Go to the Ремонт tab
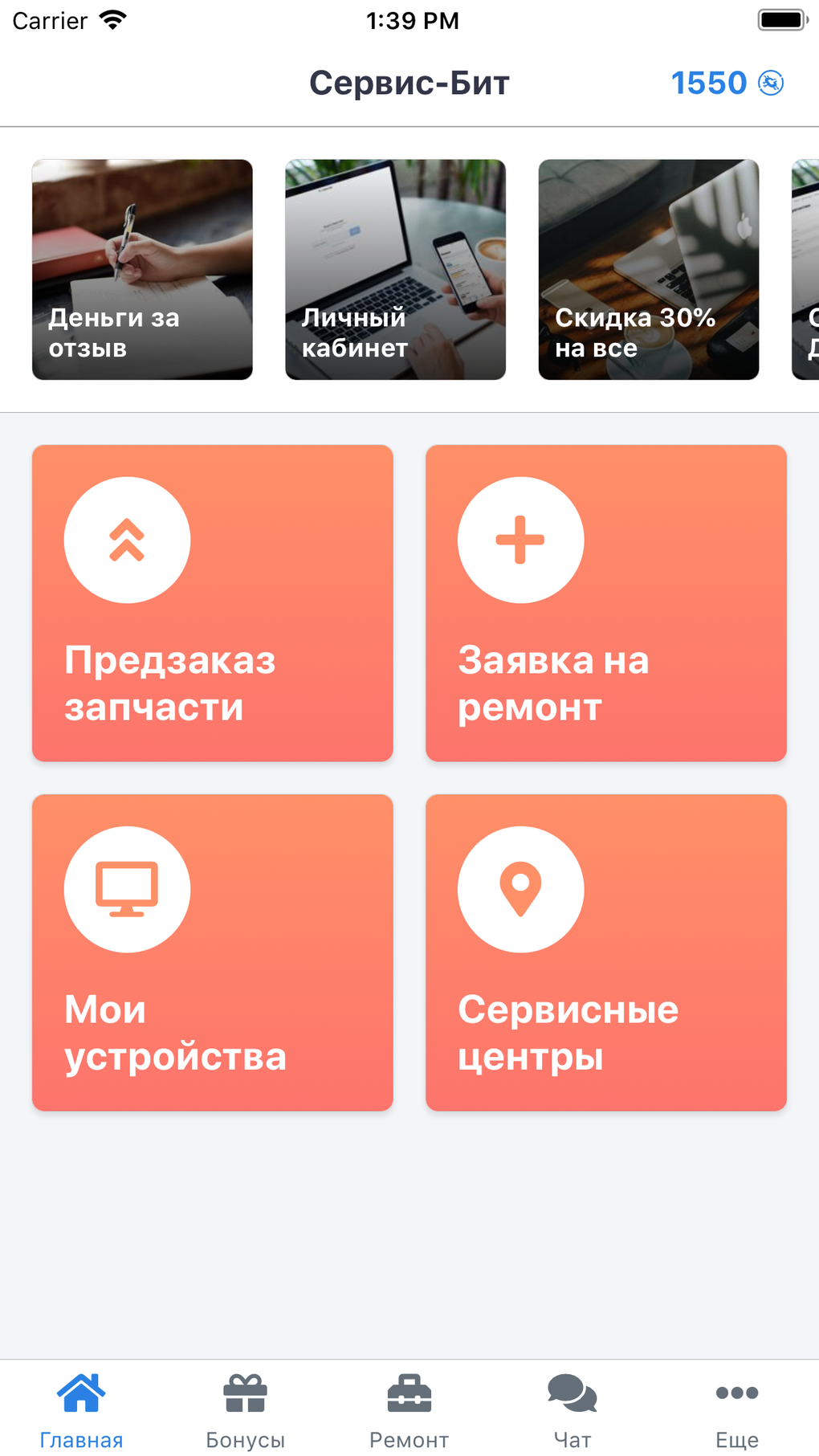819x1456 pixels. pos(409,1409)
